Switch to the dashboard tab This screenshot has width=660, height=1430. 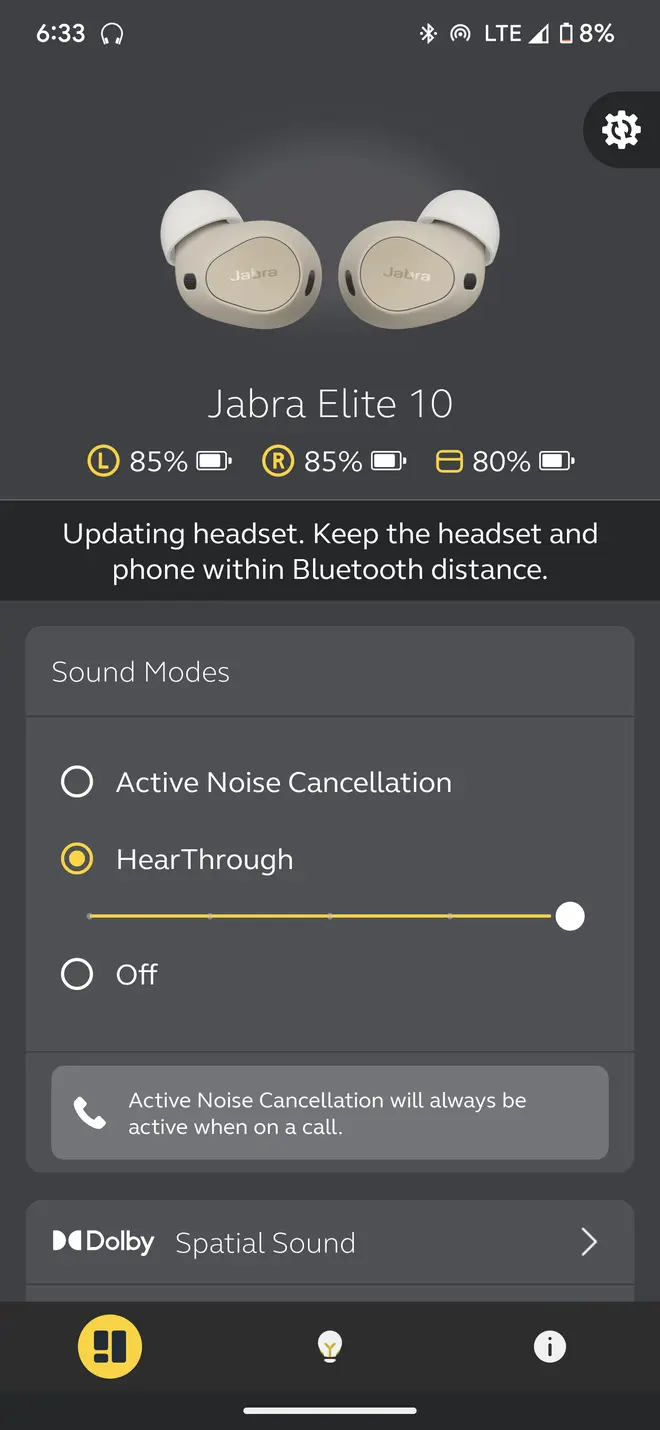point(110,1347)
